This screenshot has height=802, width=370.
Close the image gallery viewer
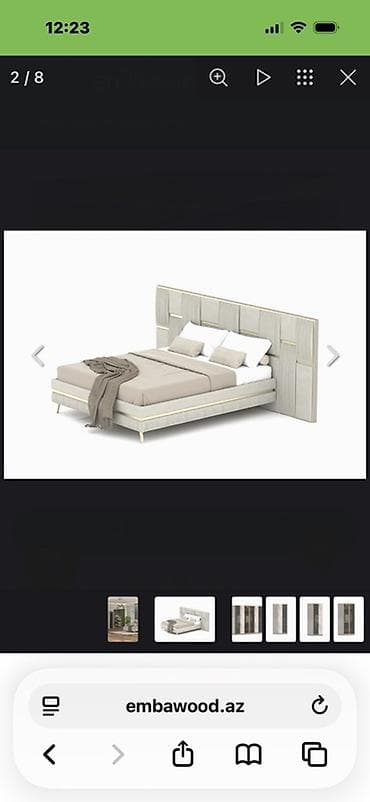click(x=348, y=78)
